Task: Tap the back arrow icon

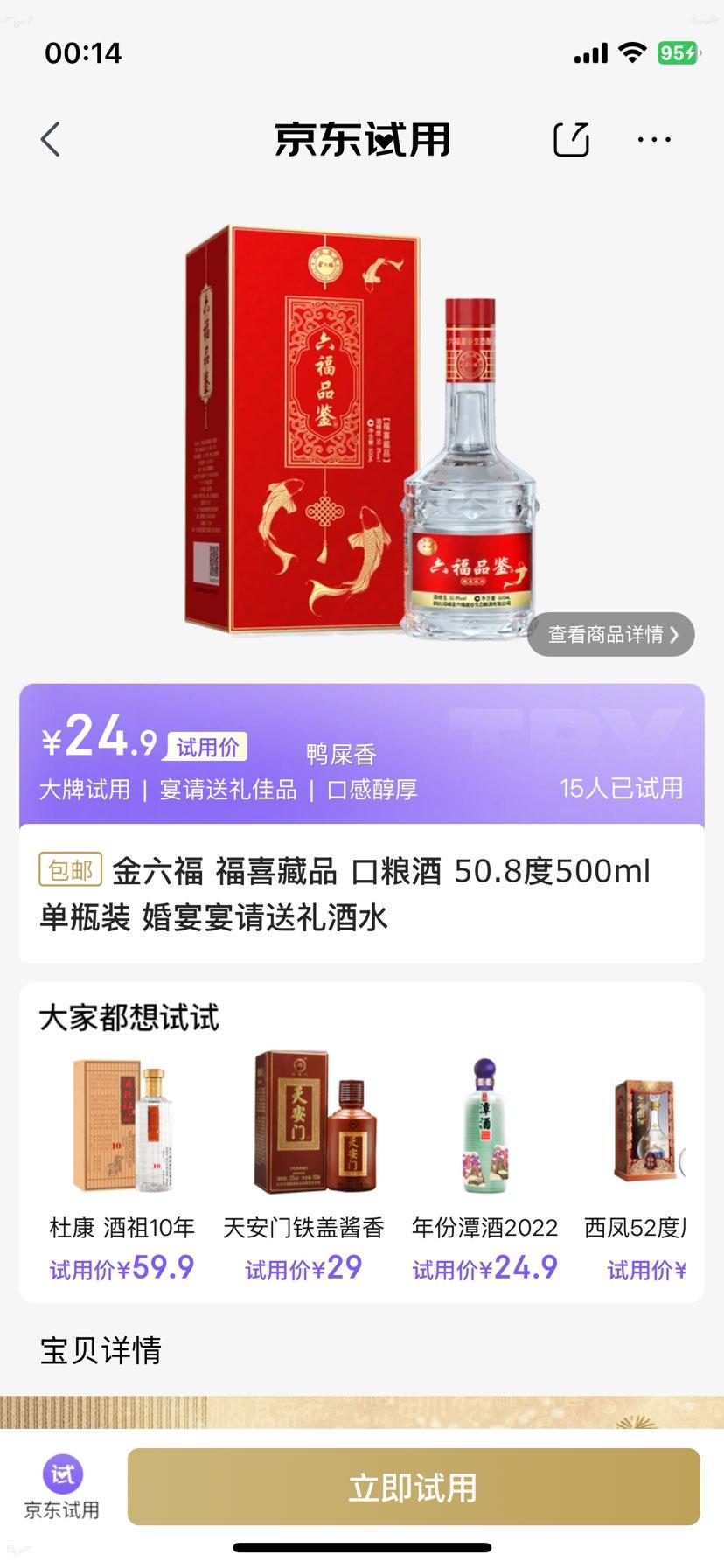Action: pos(50,139)
